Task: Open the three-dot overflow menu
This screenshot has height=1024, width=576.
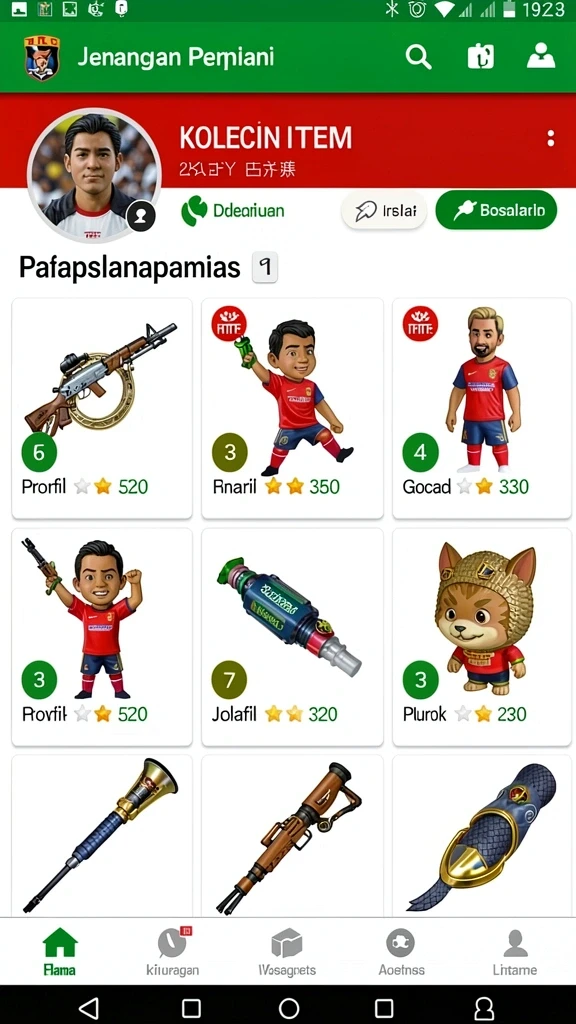Action: point(551,138)
